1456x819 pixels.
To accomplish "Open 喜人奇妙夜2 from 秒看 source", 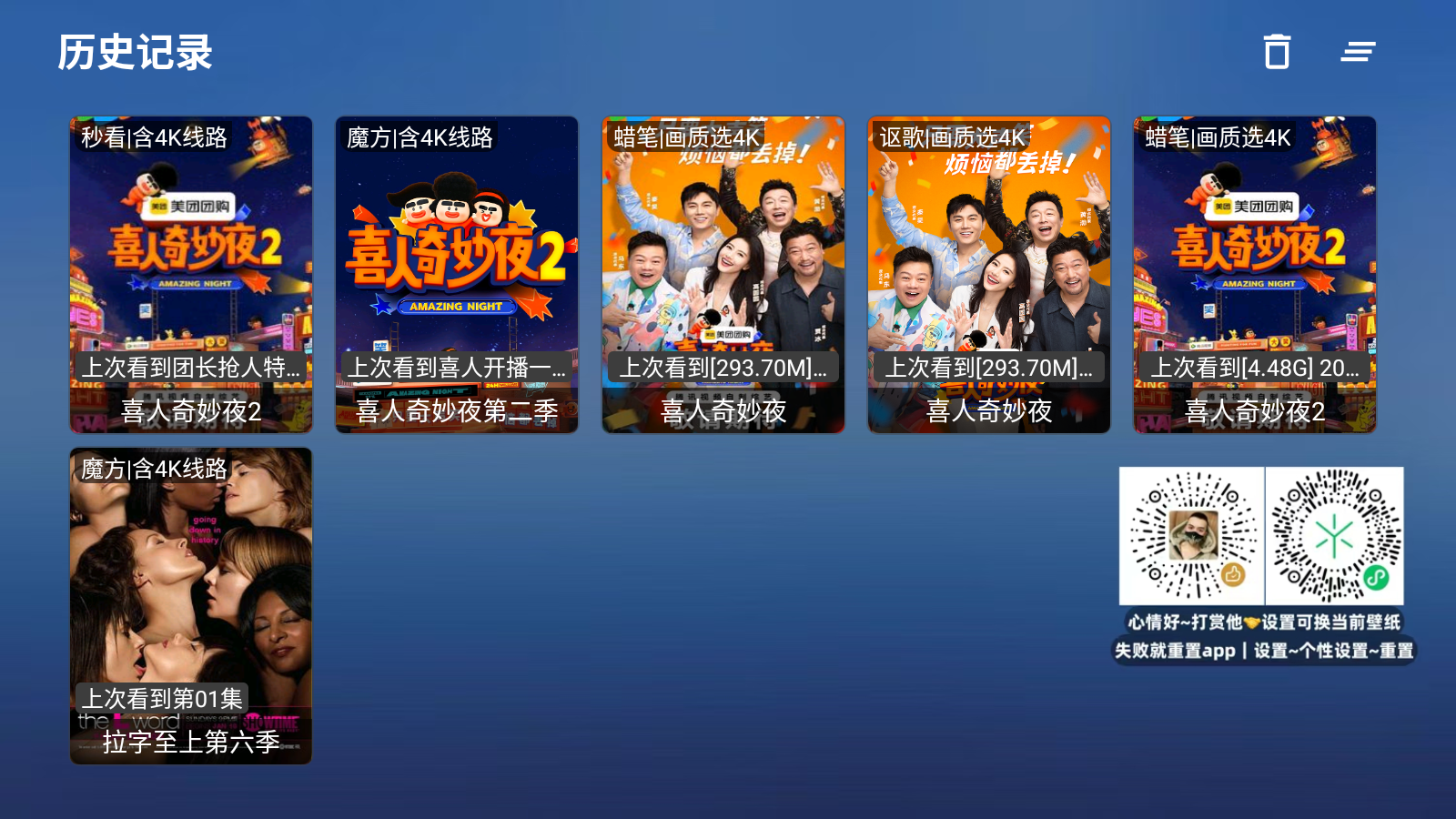I will [191, 274].
